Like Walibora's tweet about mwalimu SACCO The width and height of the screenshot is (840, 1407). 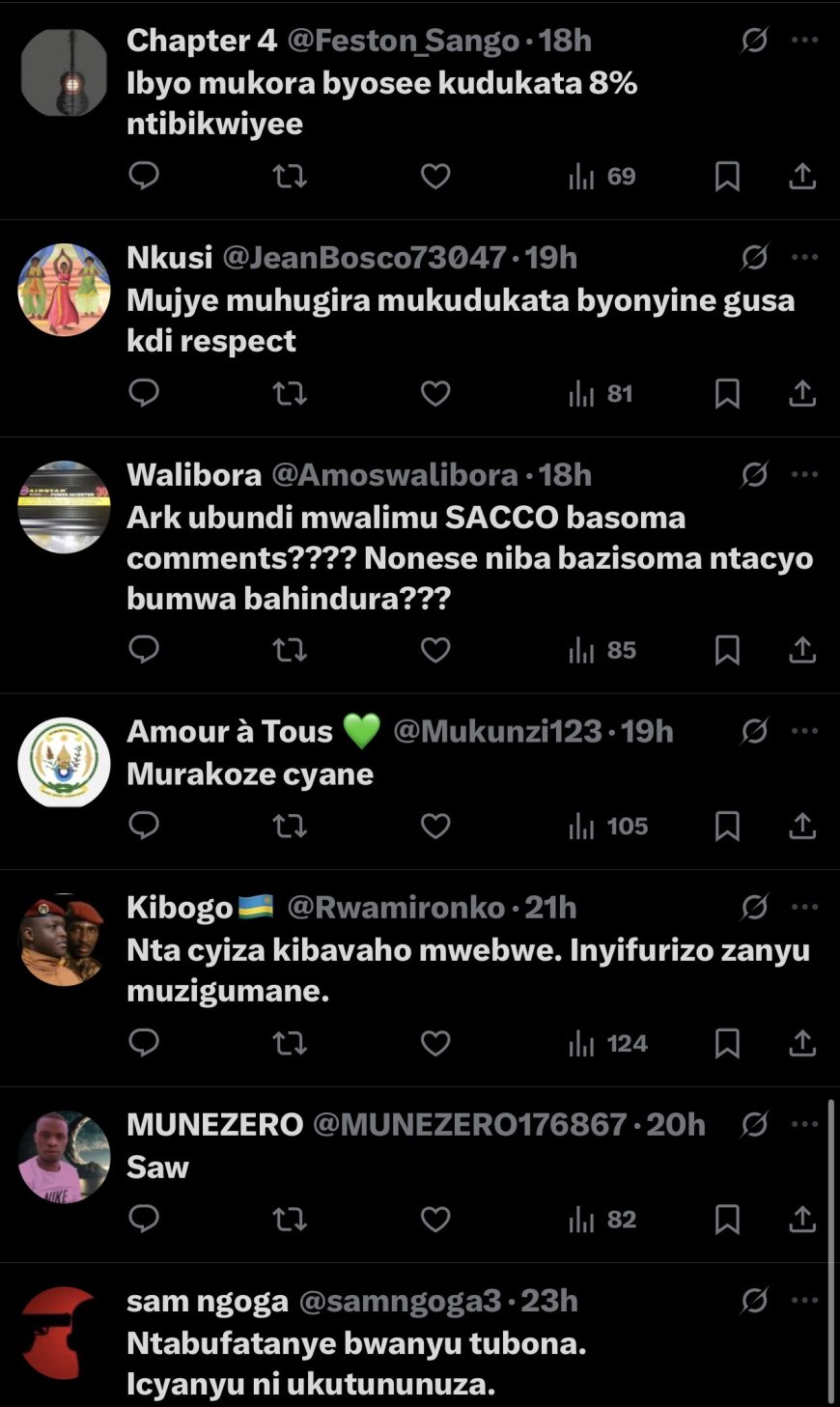[x=435, y=650]
